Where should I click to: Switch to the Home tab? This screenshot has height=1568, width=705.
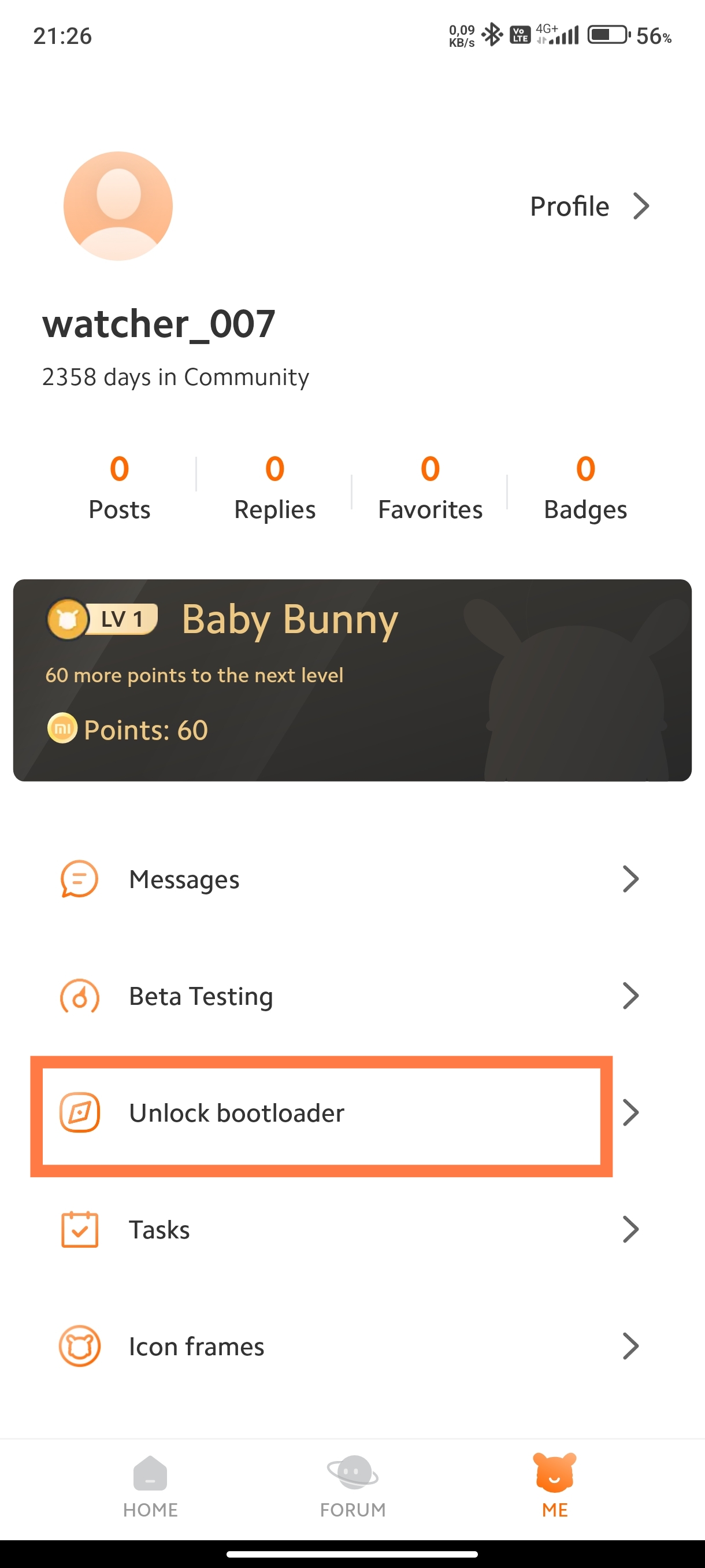(x=150, y=1486)
